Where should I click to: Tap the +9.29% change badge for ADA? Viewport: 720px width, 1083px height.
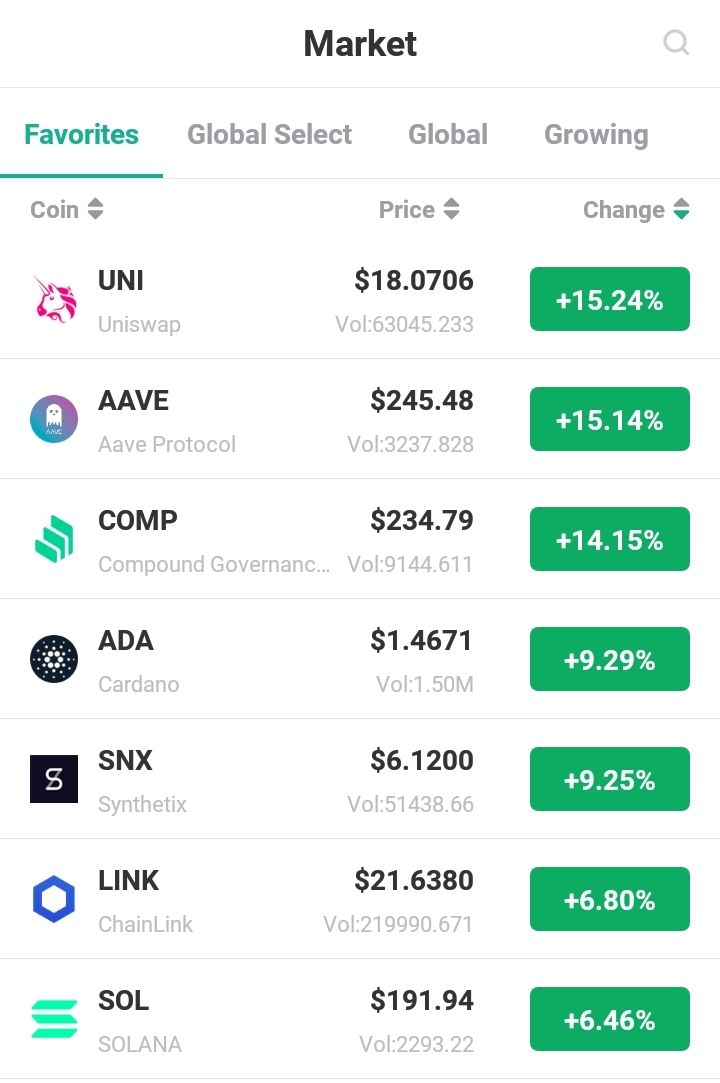point(609,660)
